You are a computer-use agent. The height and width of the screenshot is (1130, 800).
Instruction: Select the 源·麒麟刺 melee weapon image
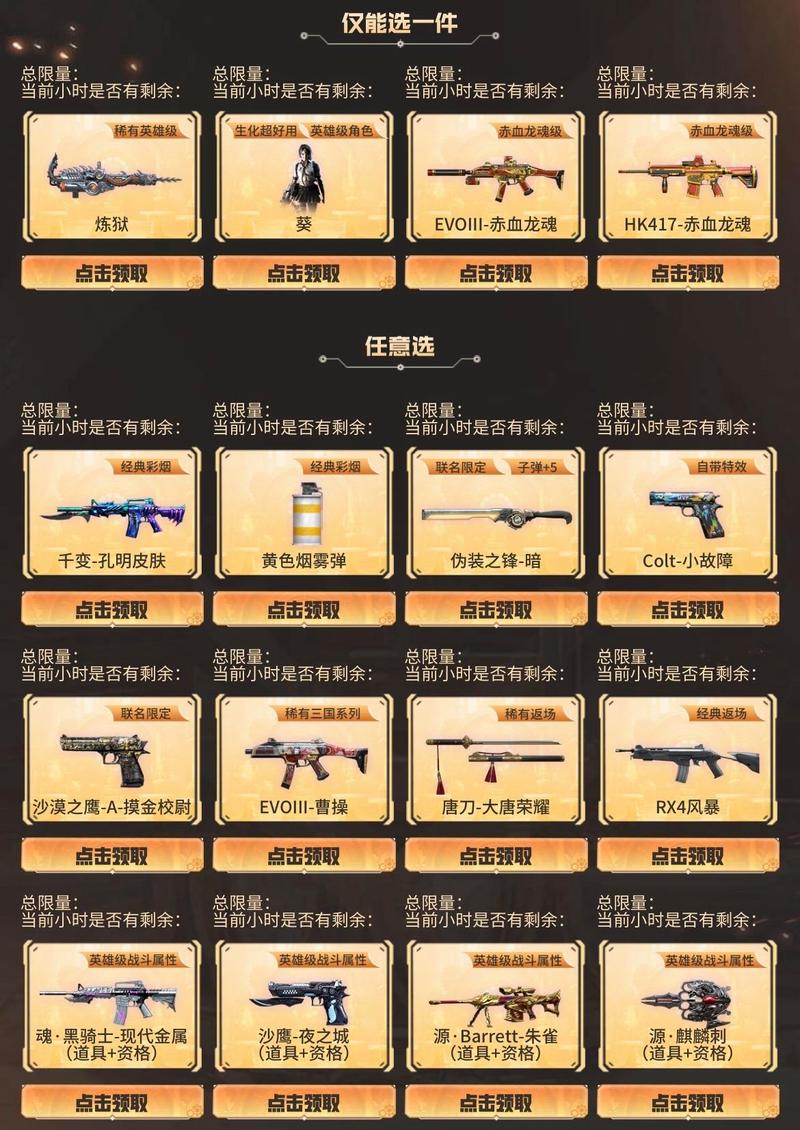(683, 1000)
